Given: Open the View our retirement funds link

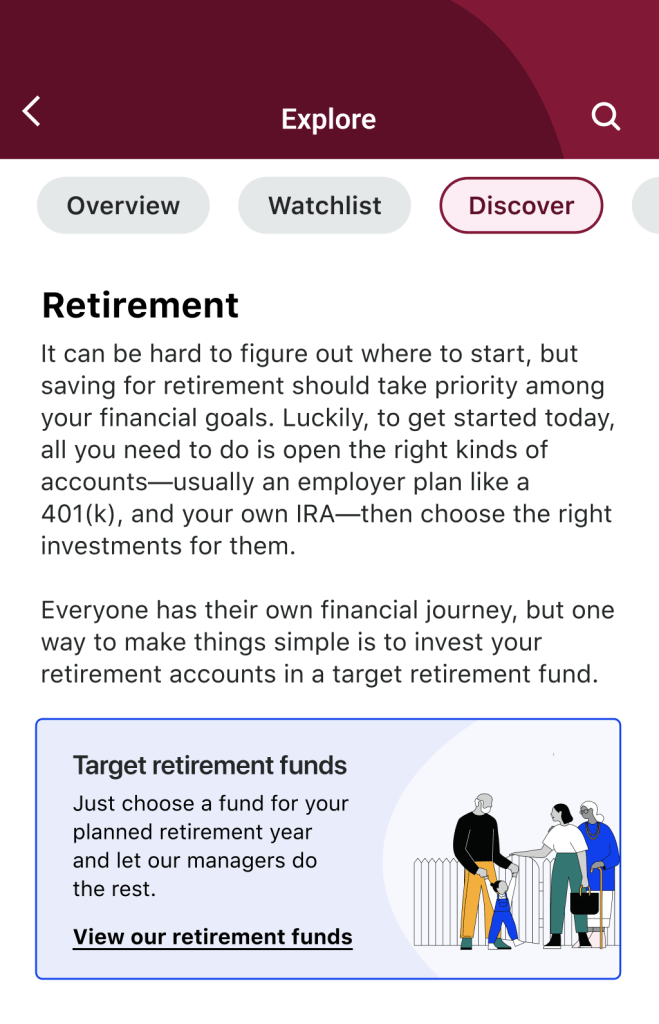Looking at the screenshot, I should (212, 937).
